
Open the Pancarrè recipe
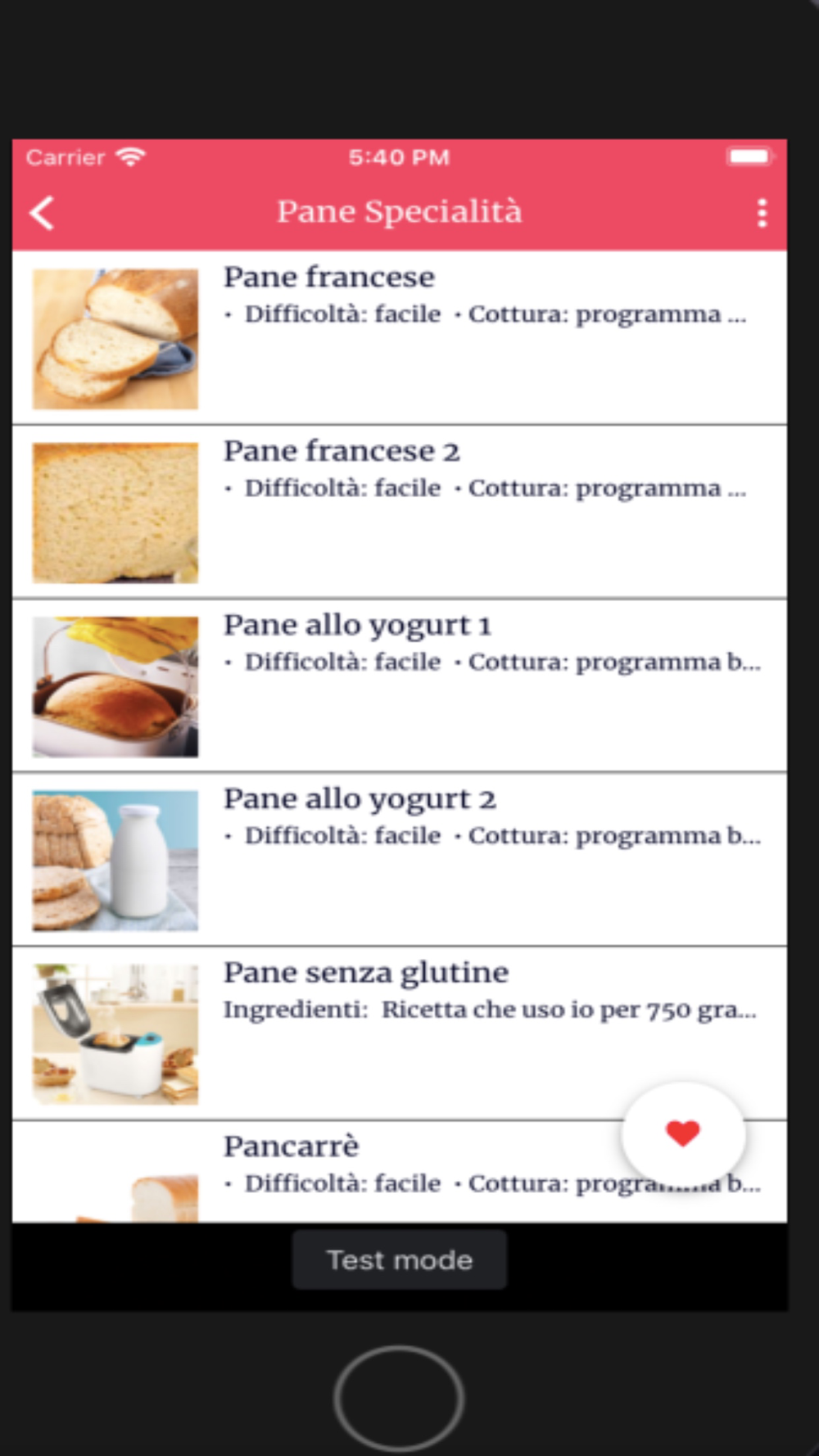400,1172
